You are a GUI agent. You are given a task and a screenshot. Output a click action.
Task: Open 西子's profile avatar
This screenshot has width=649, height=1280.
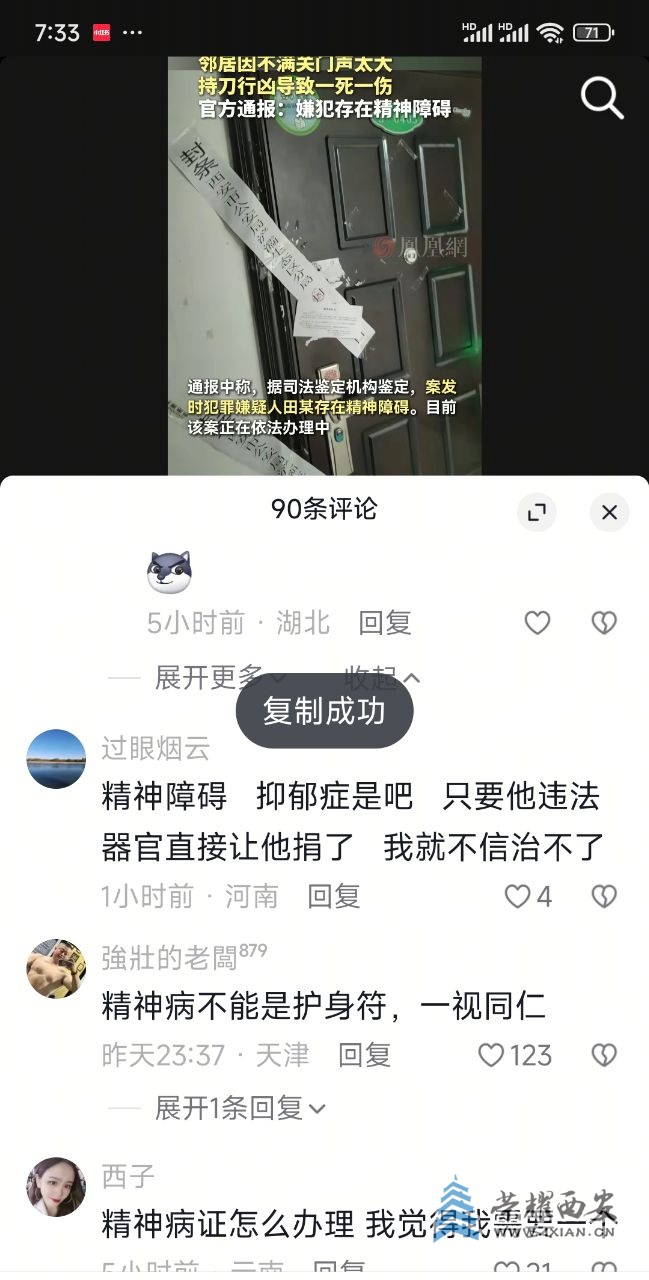56,1187
